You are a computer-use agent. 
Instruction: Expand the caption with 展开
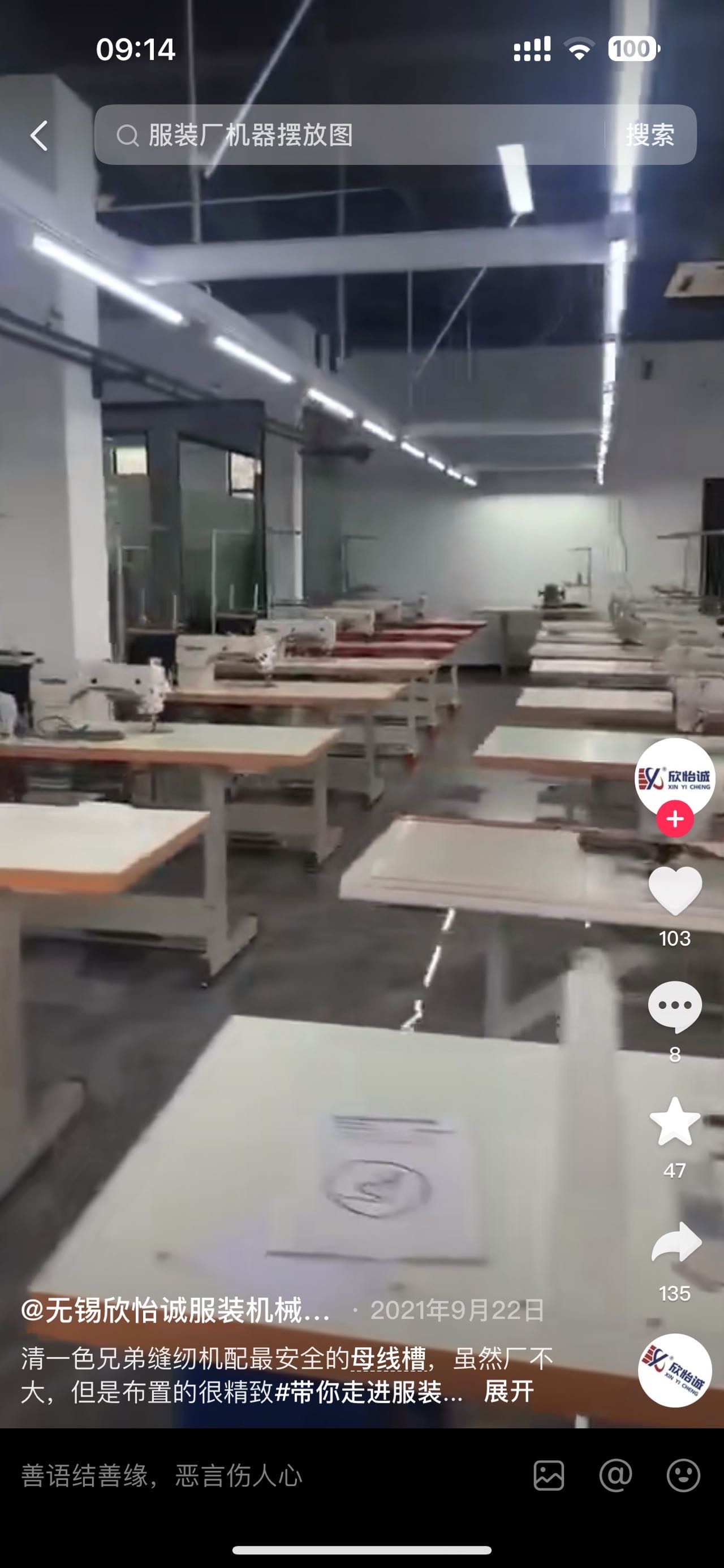tap(508, 1392)
